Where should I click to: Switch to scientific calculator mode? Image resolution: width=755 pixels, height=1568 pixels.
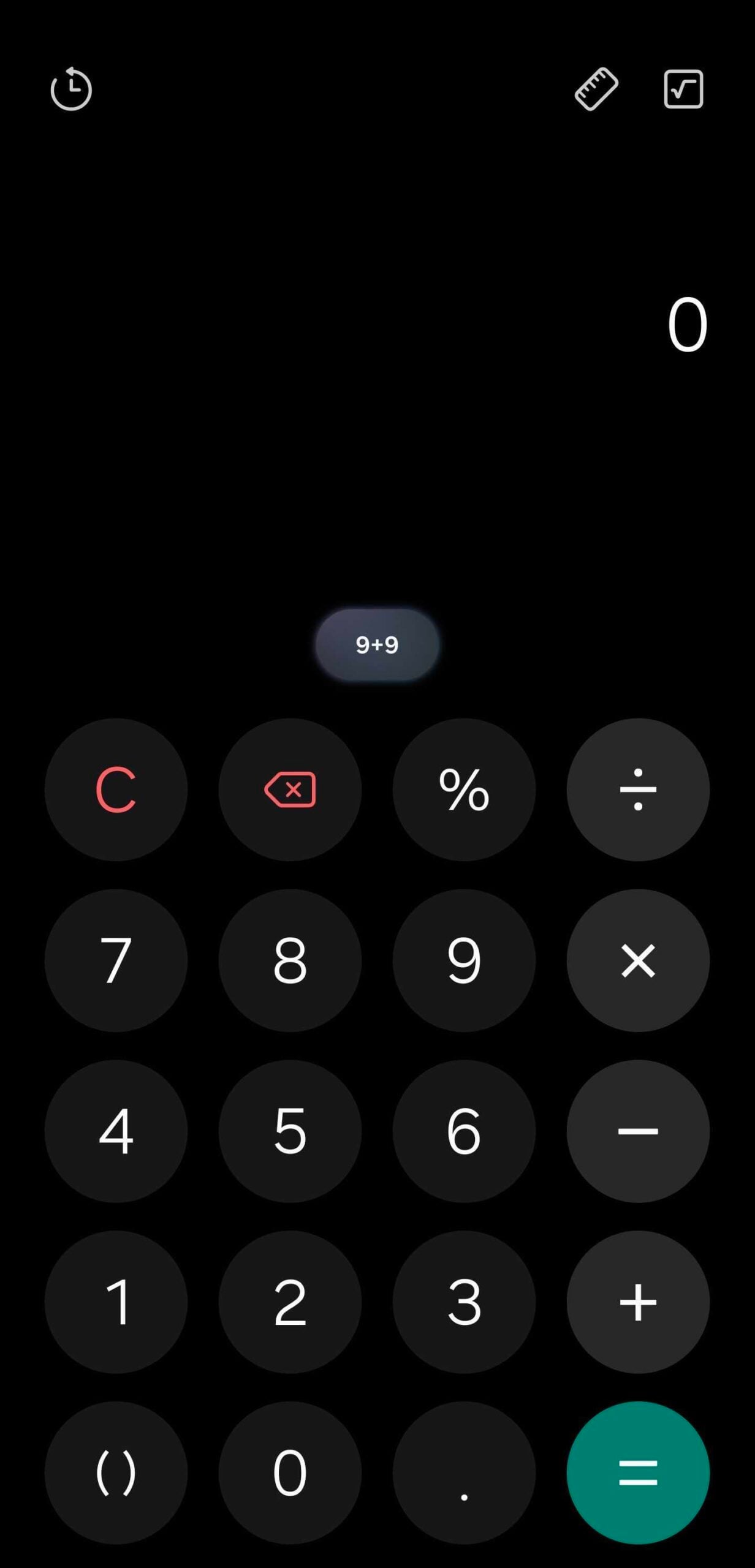[683, 89]
